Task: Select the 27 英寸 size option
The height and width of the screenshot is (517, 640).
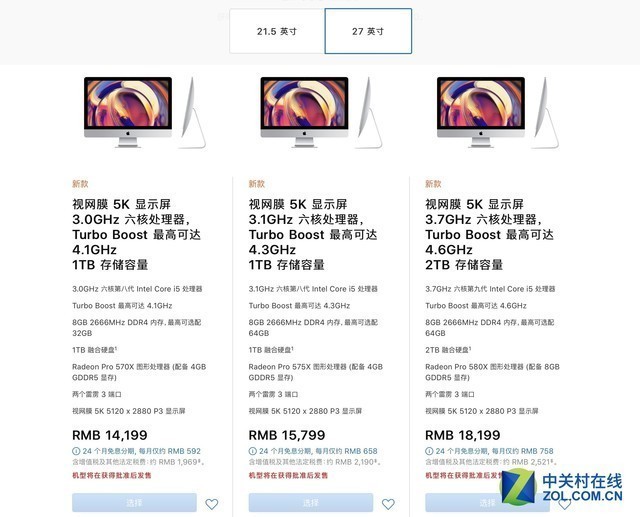Action: tap(368, 31)
